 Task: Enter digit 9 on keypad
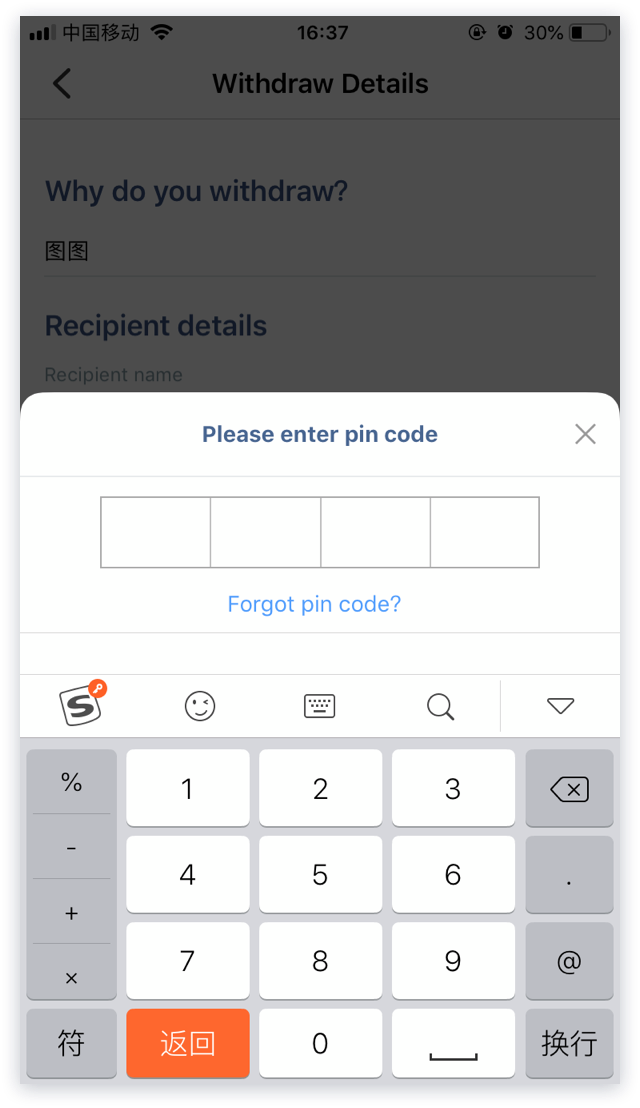tap(453, 961)
